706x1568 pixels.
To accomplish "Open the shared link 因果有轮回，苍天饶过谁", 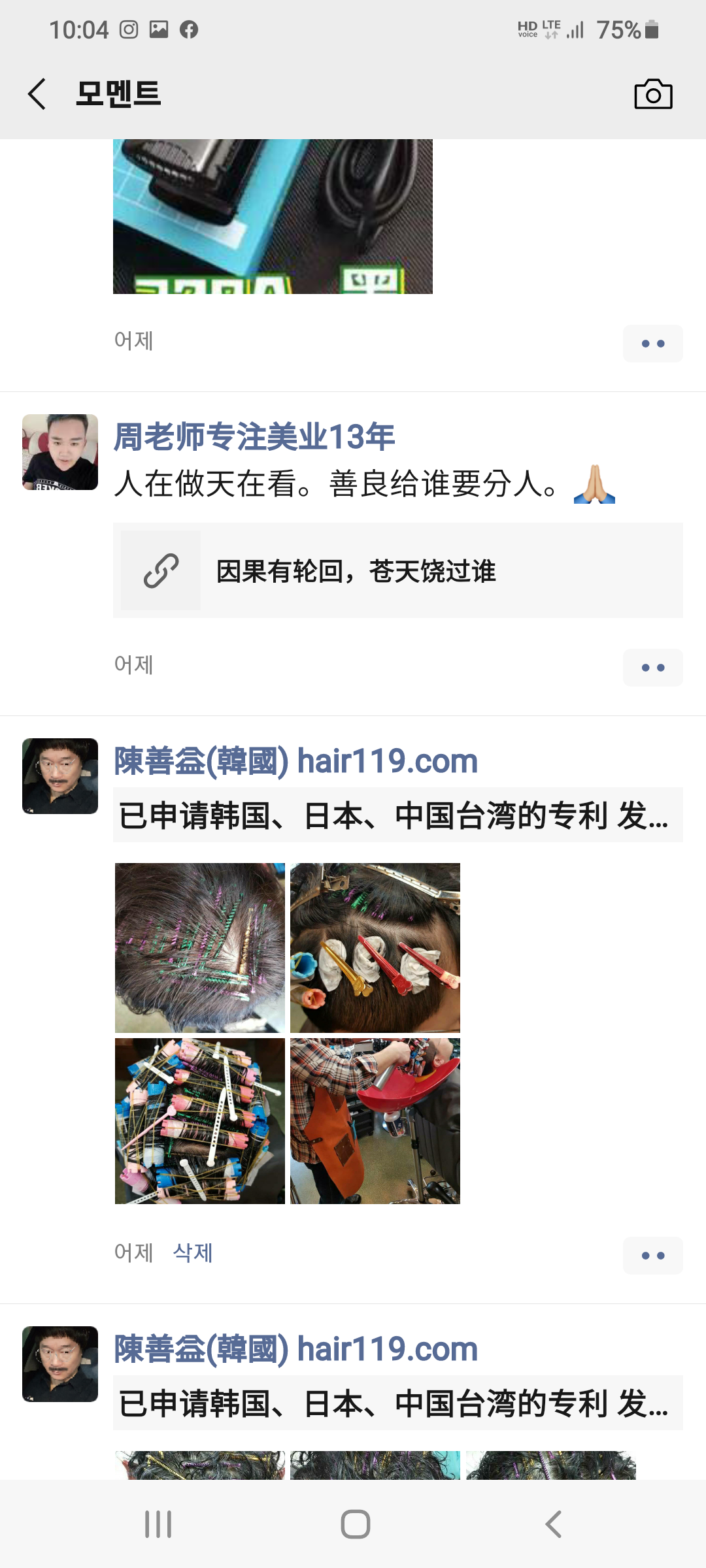I will point(397,570).
